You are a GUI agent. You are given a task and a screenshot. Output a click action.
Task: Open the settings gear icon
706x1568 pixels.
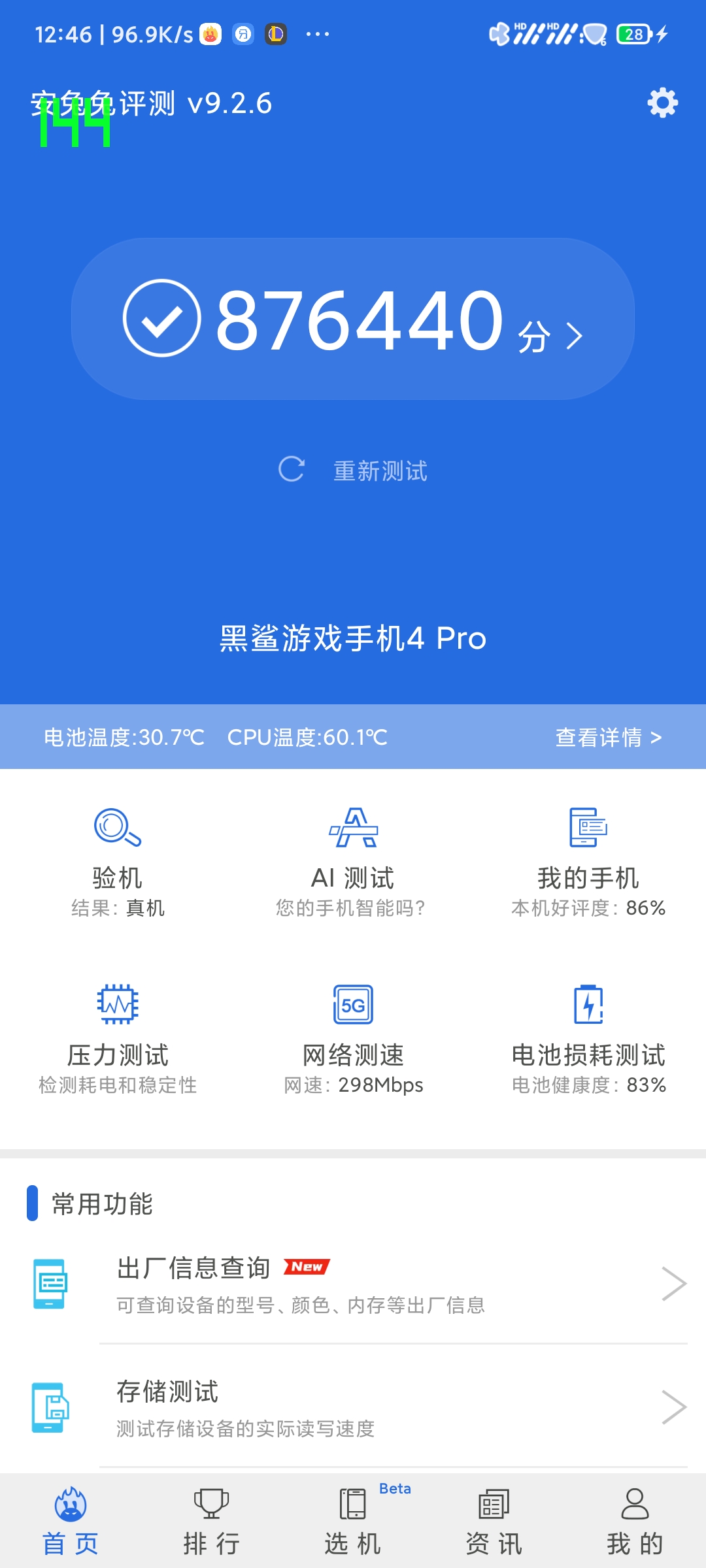(662, 103)
